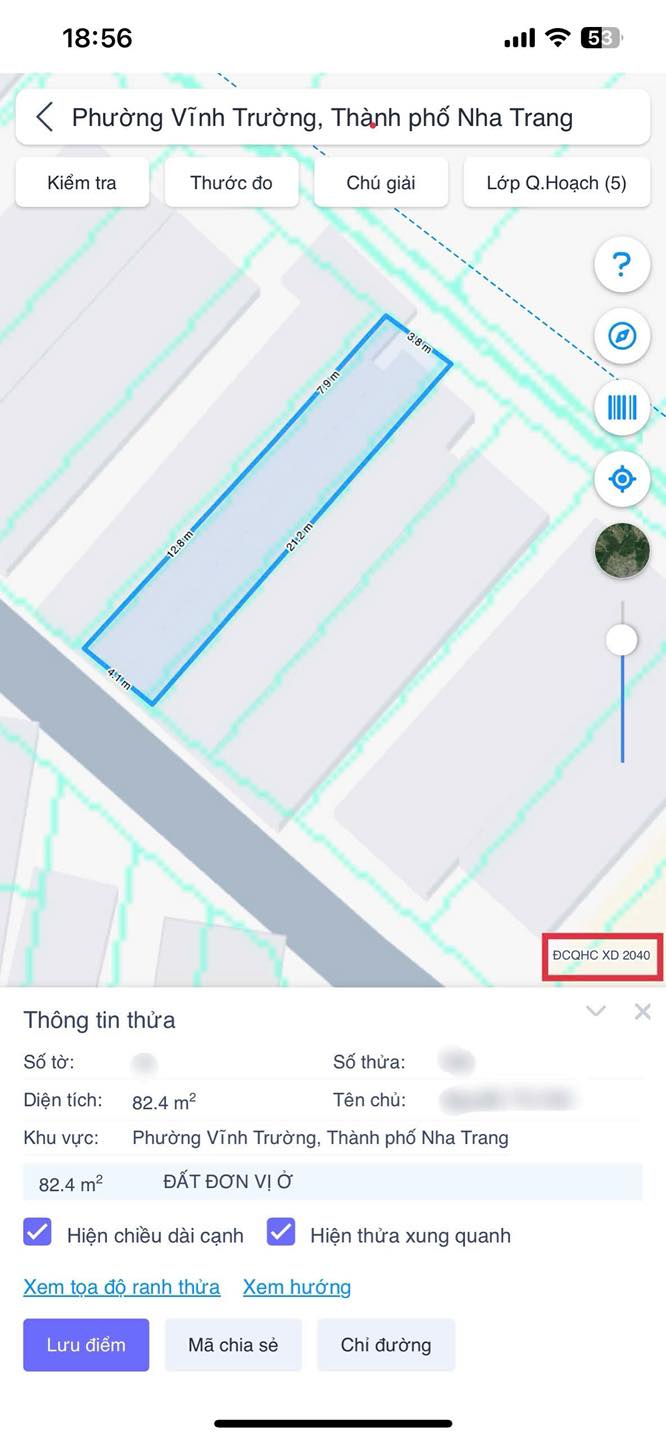Switch to the satellite map thumbnail

pos(622,550)
